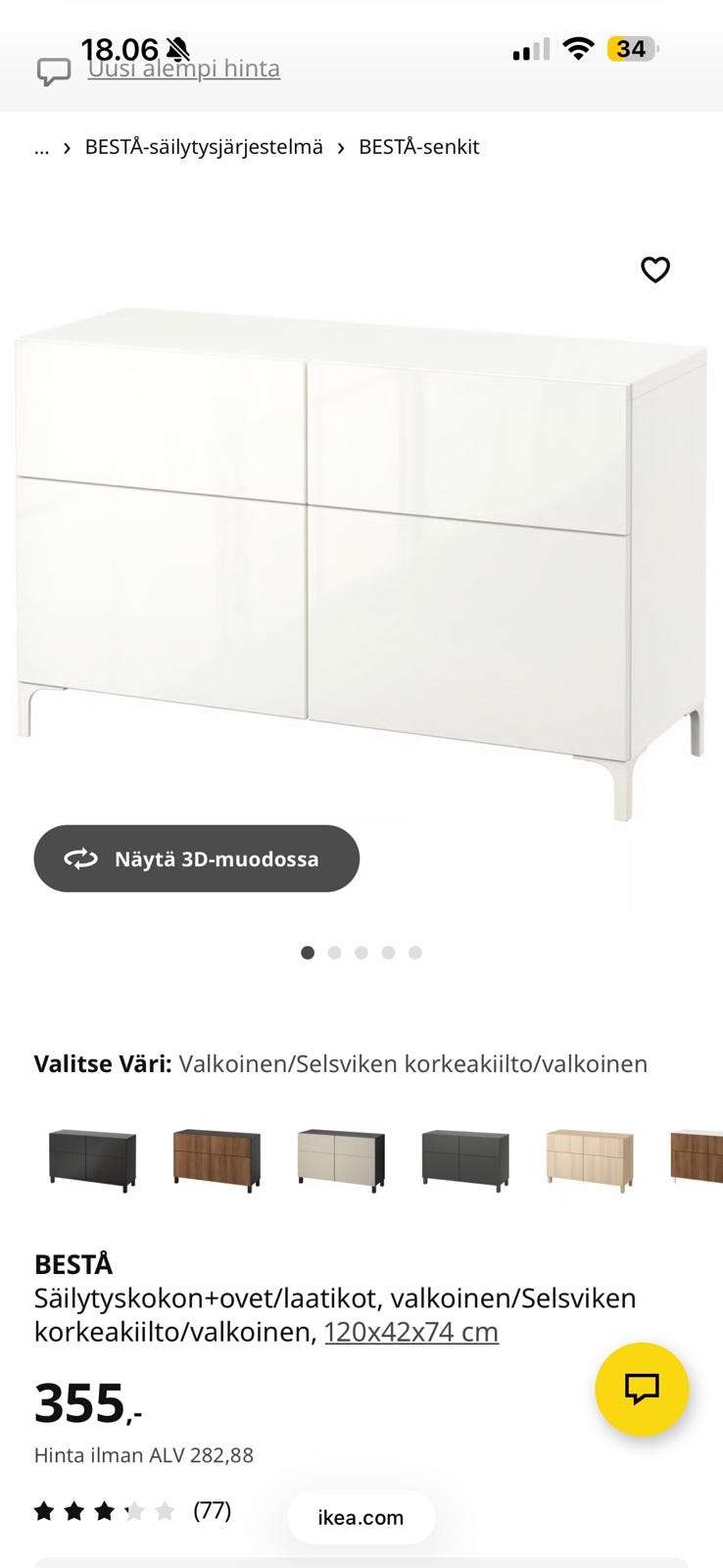The height and width of the screenshot is (1568, 723).
Task: Open BESTÅ-säilytysjärjestelmä breadcrumb category
Action: tap(205, 147)
